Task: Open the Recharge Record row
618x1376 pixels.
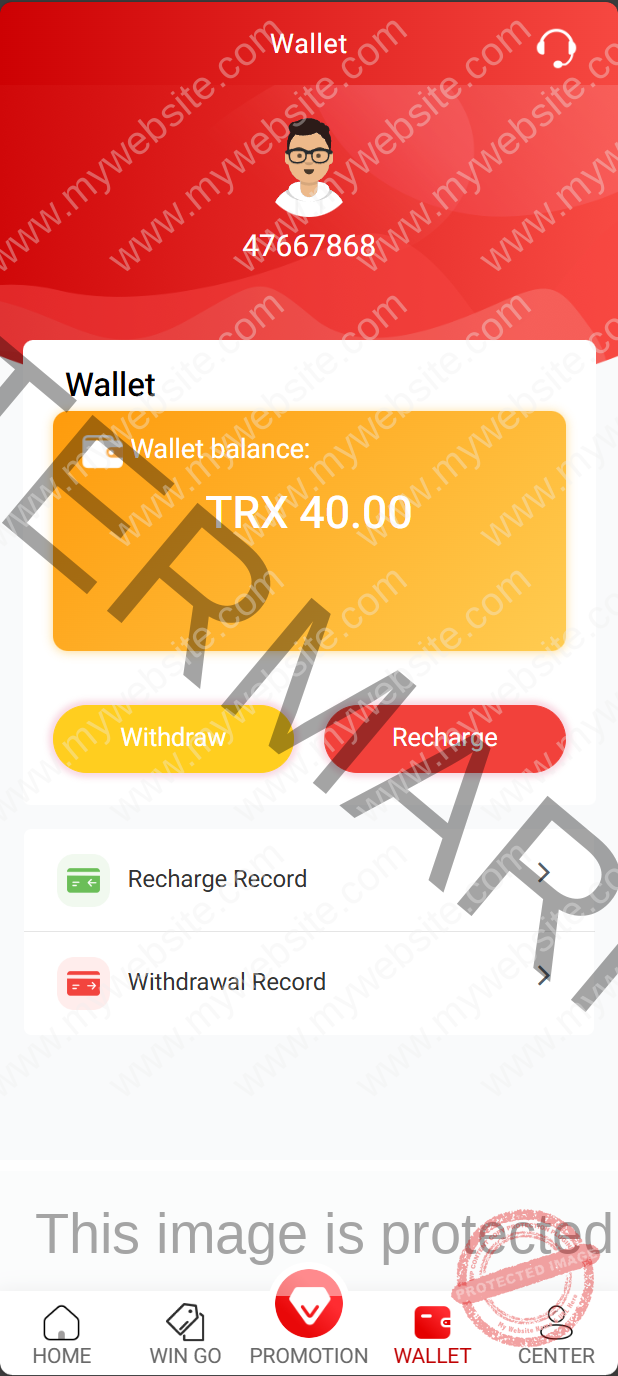Action: 308,880
